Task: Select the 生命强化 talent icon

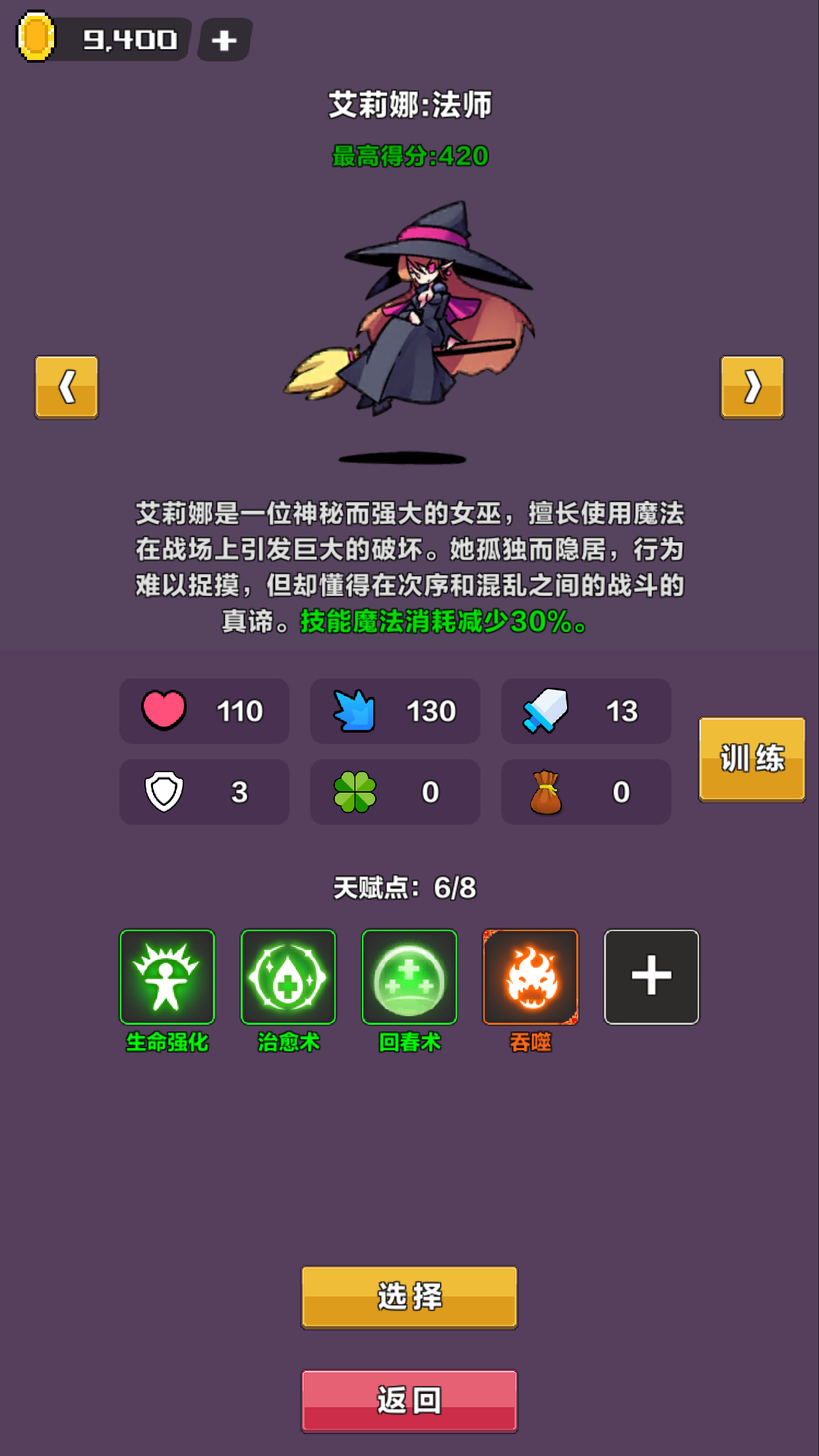Action: [x=167, y=977]
